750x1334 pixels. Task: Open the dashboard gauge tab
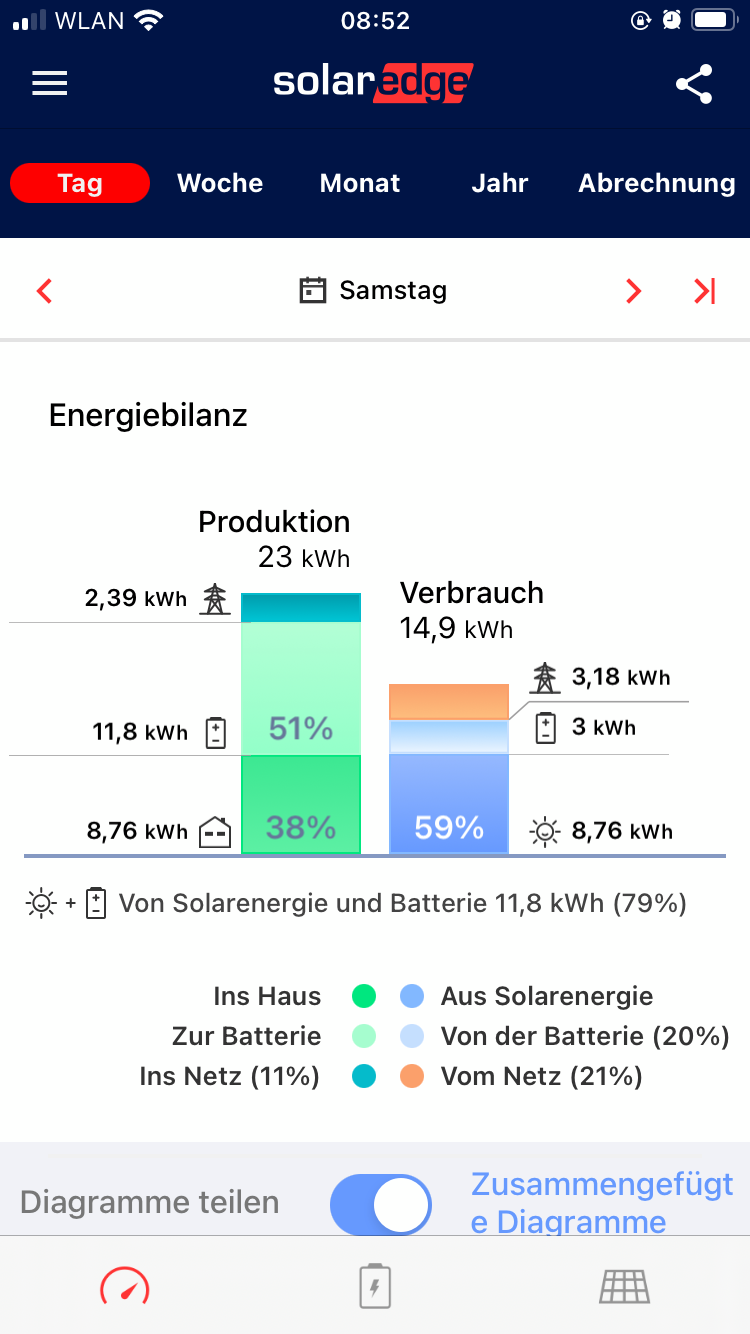tap(125, 1286)
